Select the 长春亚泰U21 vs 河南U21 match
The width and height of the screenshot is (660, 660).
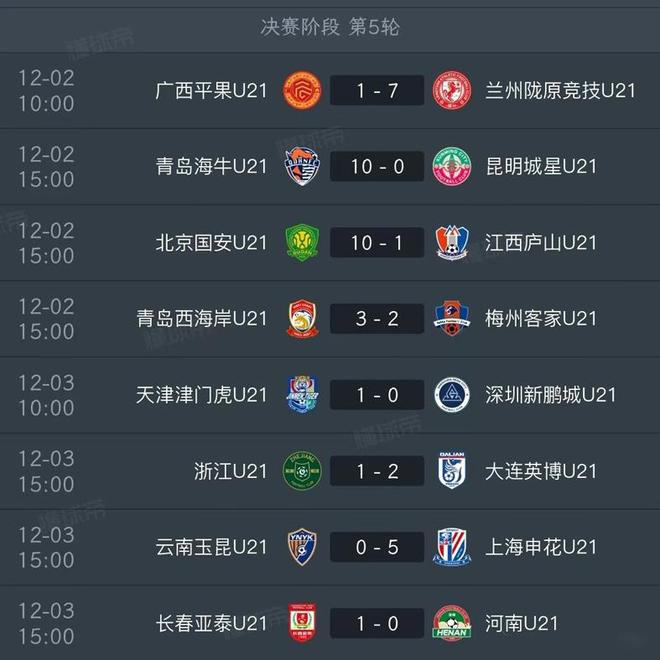point(377,622)
